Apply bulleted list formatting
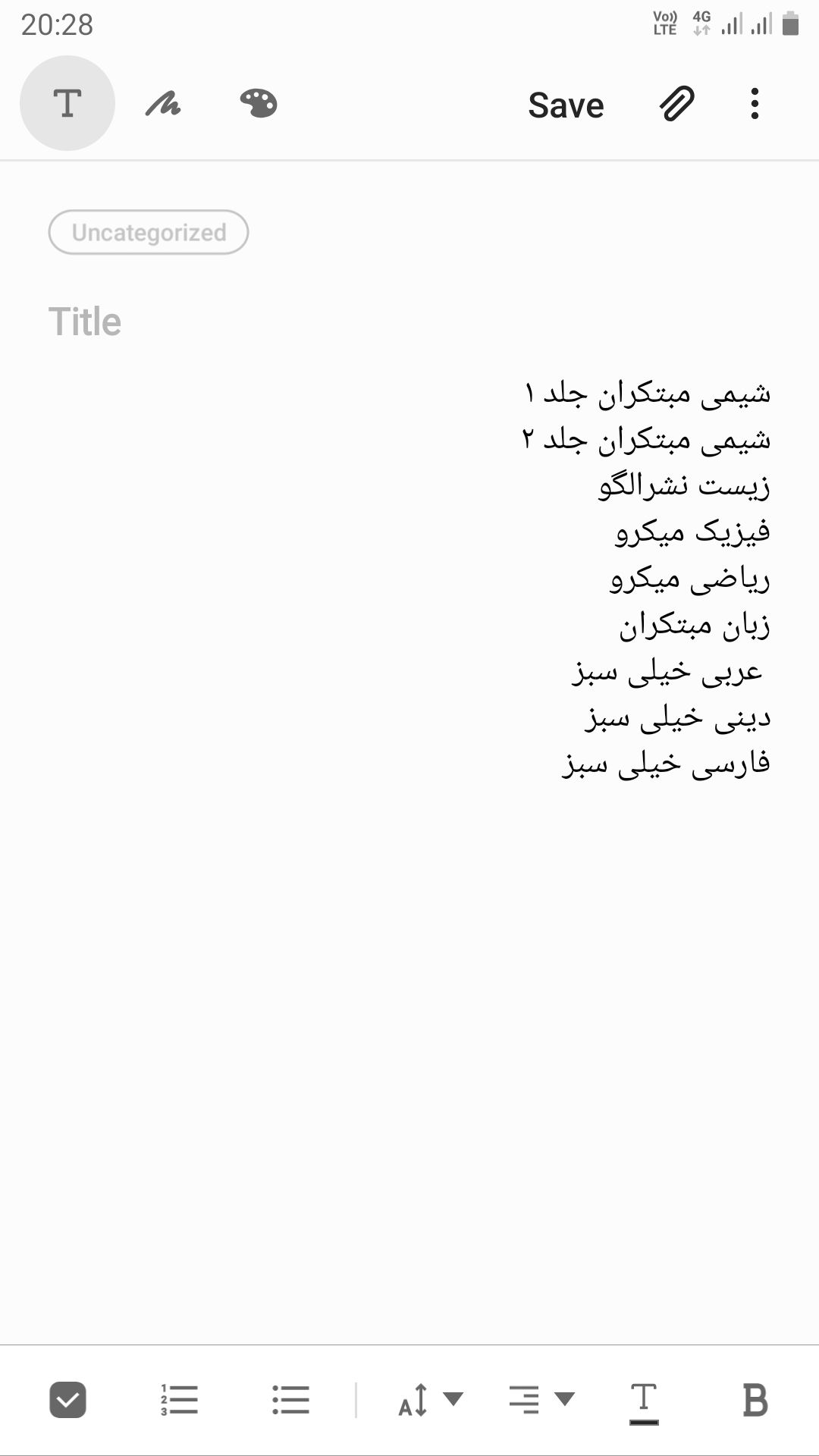Viewport: 819px width, 1456px height. (291, 1399)
